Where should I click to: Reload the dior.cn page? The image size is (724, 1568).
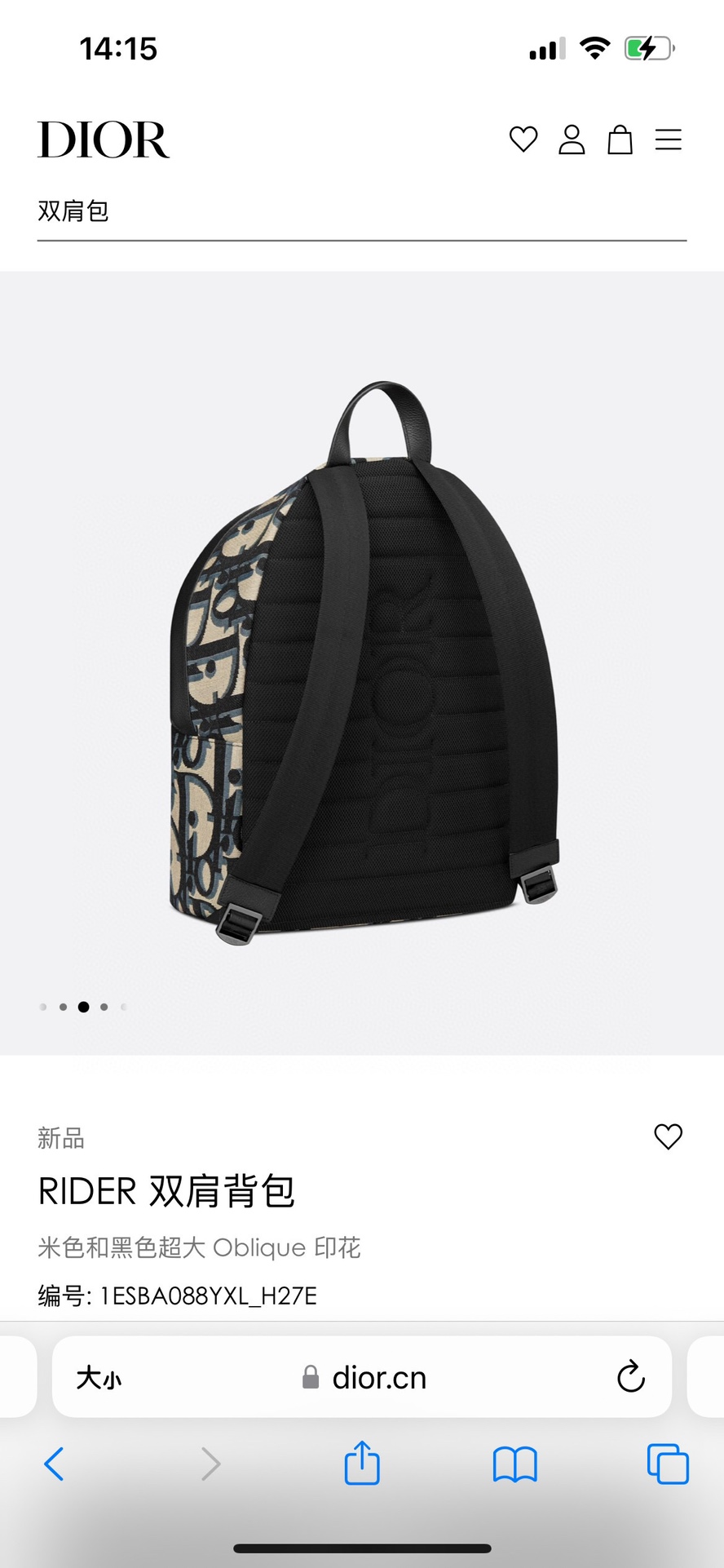click(630, 1377)
